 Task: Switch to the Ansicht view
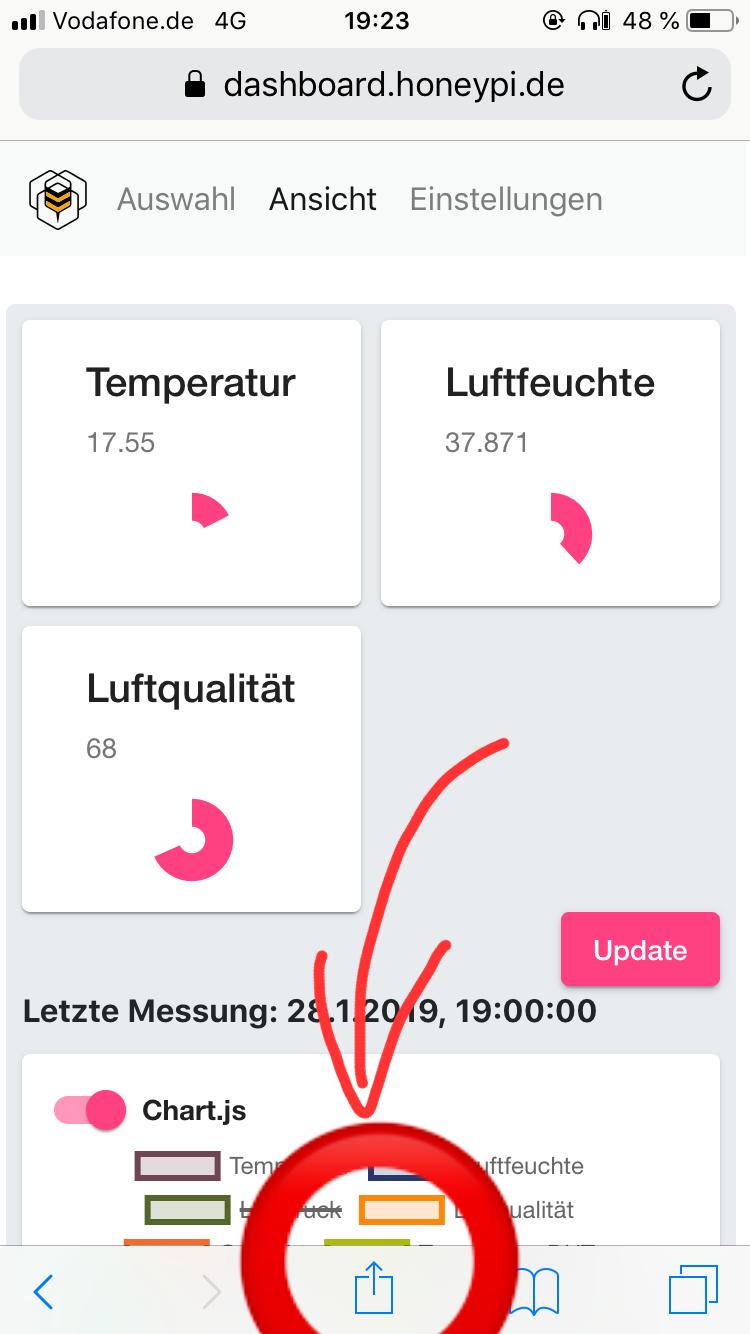322,199
